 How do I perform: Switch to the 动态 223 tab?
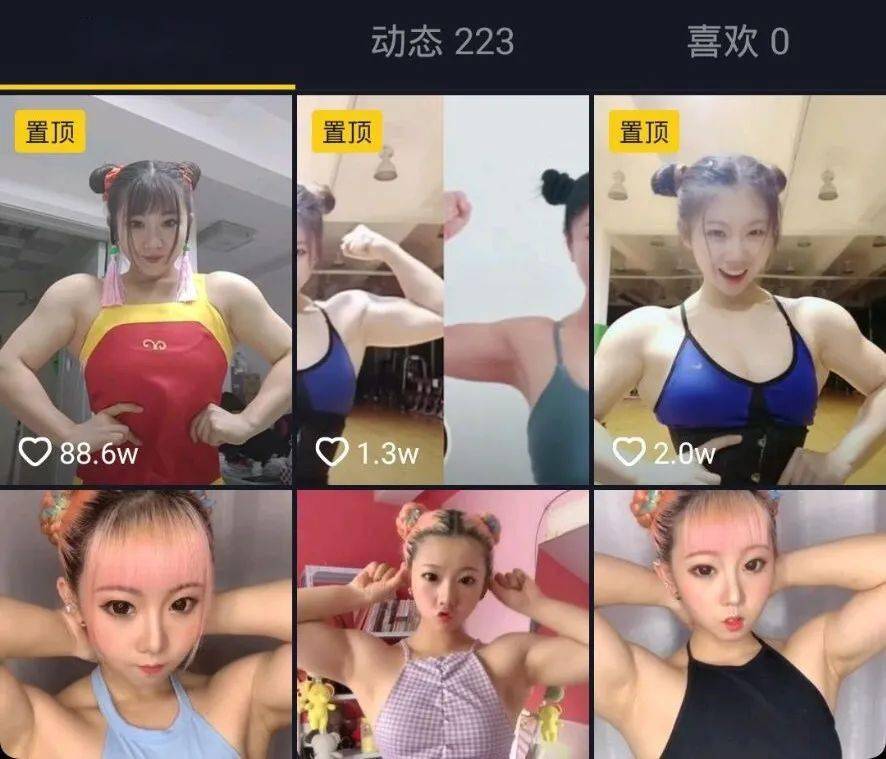coord(442,42)
